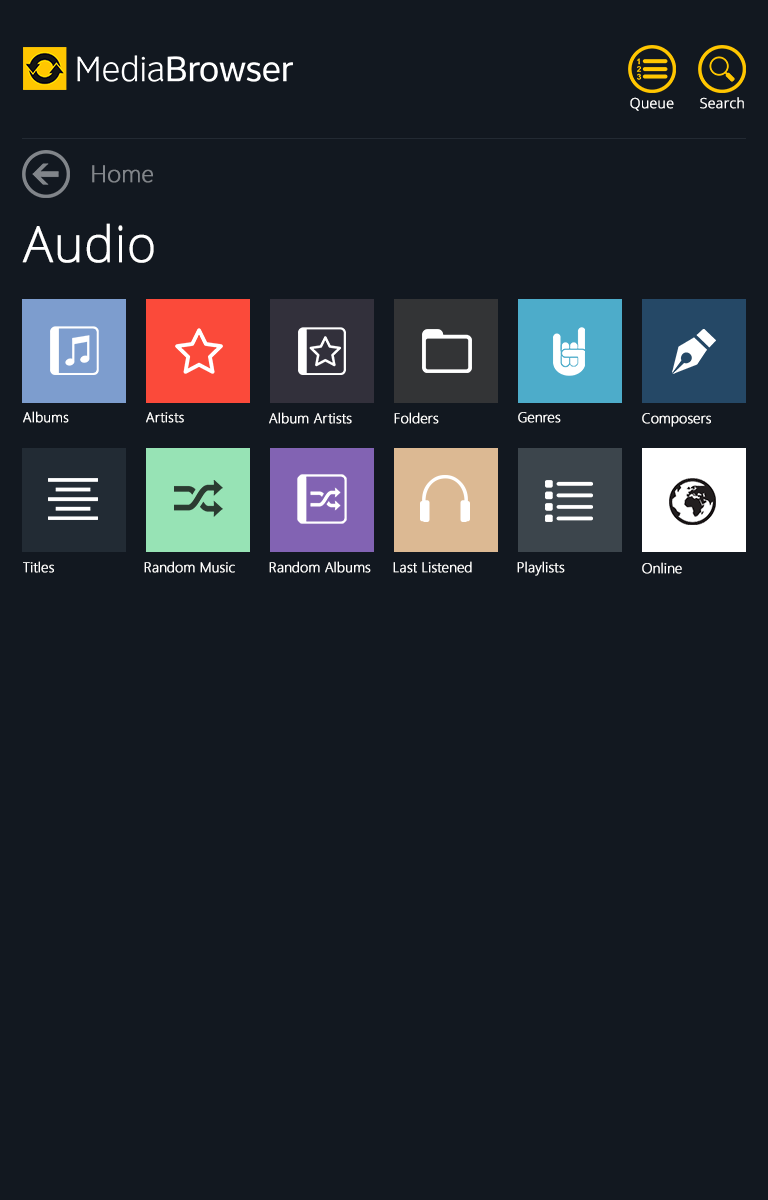
Task: Open Search
Action: point(721,70)
